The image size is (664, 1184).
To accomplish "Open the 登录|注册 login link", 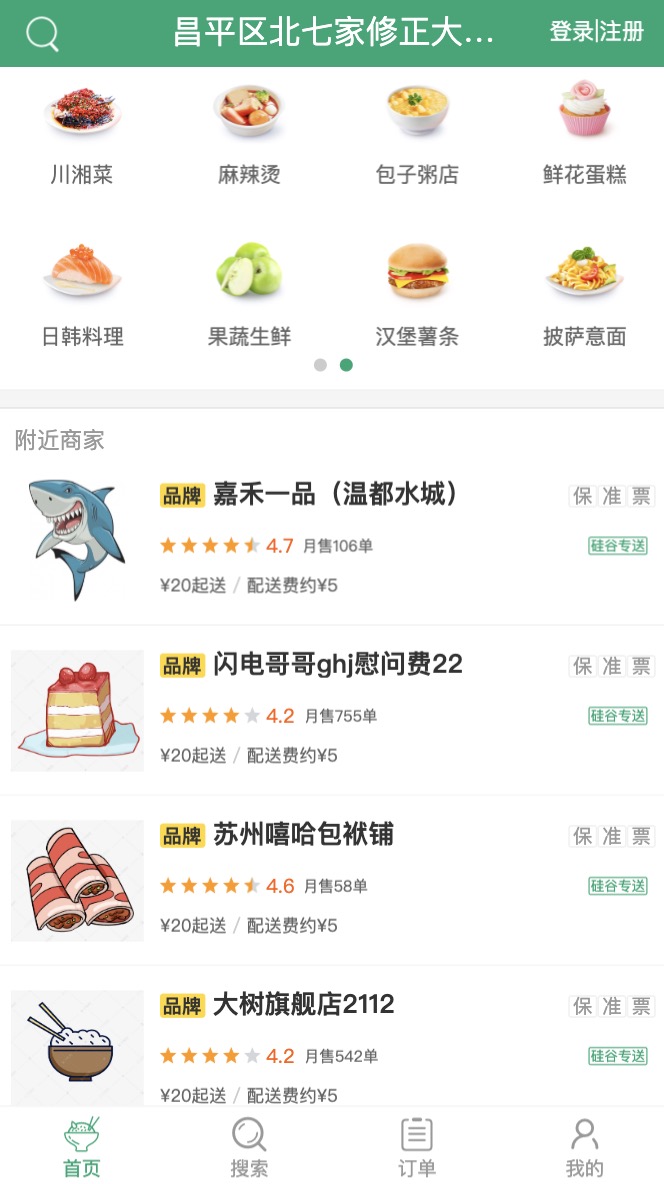I will coord(596,32).
